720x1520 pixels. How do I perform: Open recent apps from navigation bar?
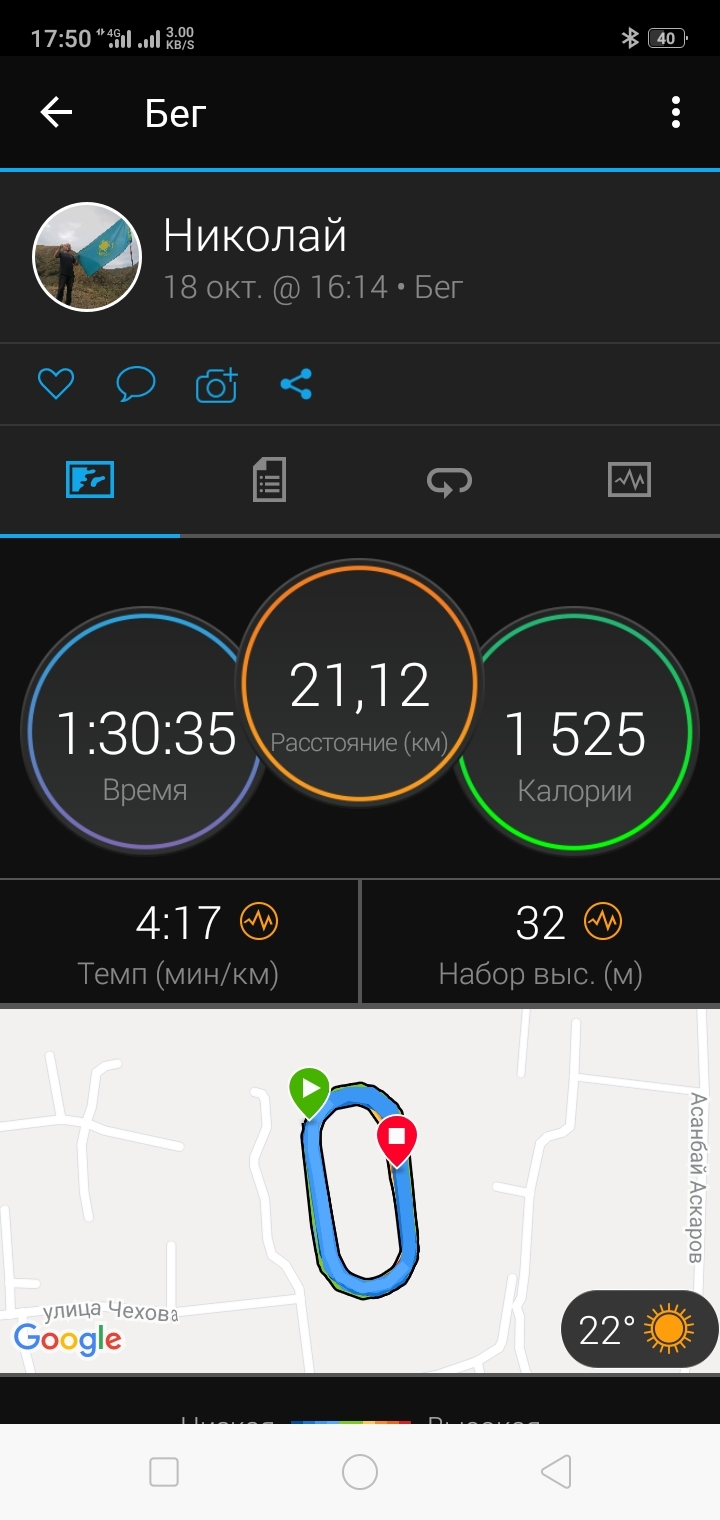point(164,1471)
